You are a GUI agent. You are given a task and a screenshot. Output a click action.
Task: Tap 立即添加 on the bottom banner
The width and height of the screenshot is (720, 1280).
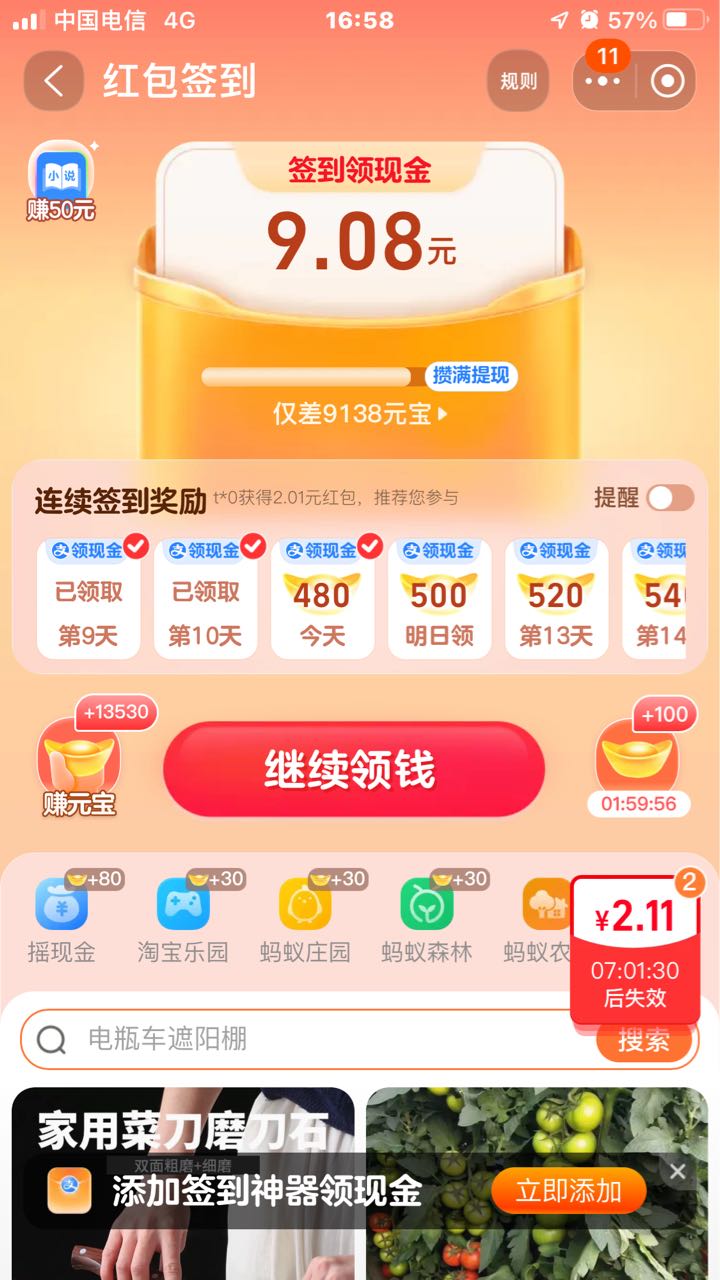click(568, 1191)
